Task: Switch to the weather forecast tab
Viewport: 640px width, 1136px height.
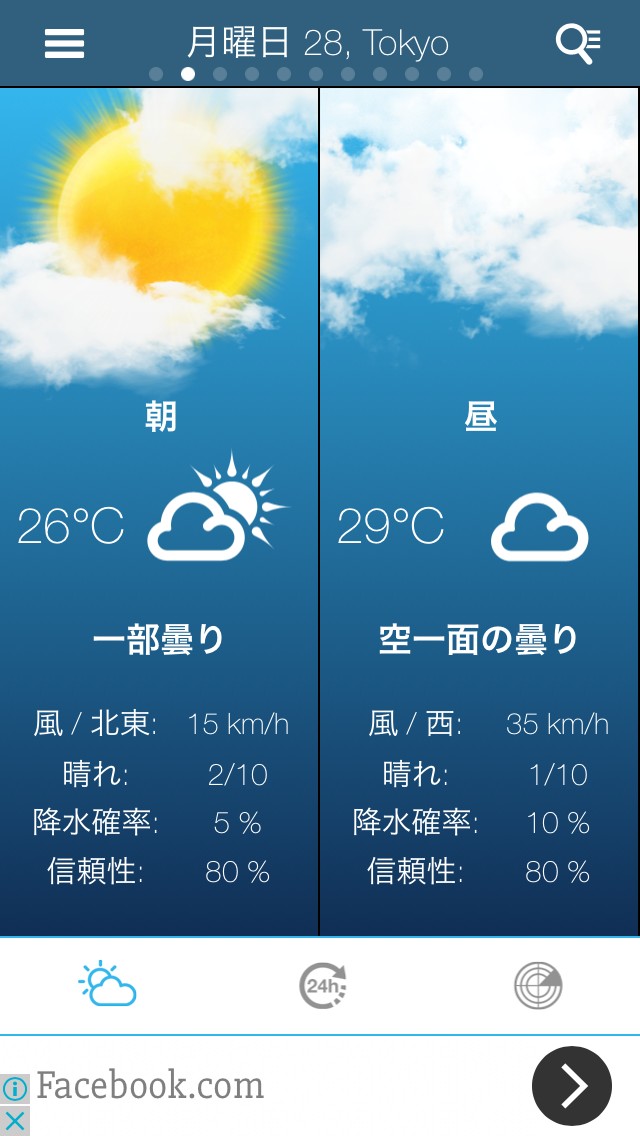Action: (107, 985)
